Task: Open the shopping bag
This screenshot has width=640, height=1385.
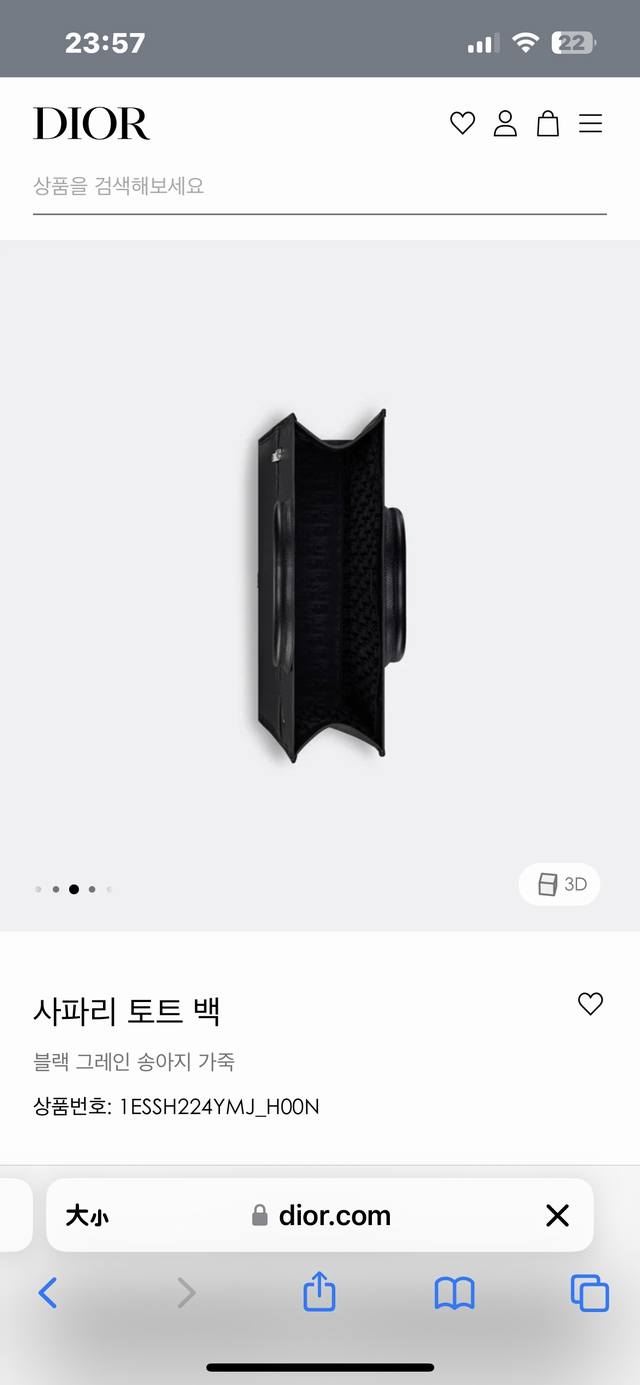Action: 548,124
